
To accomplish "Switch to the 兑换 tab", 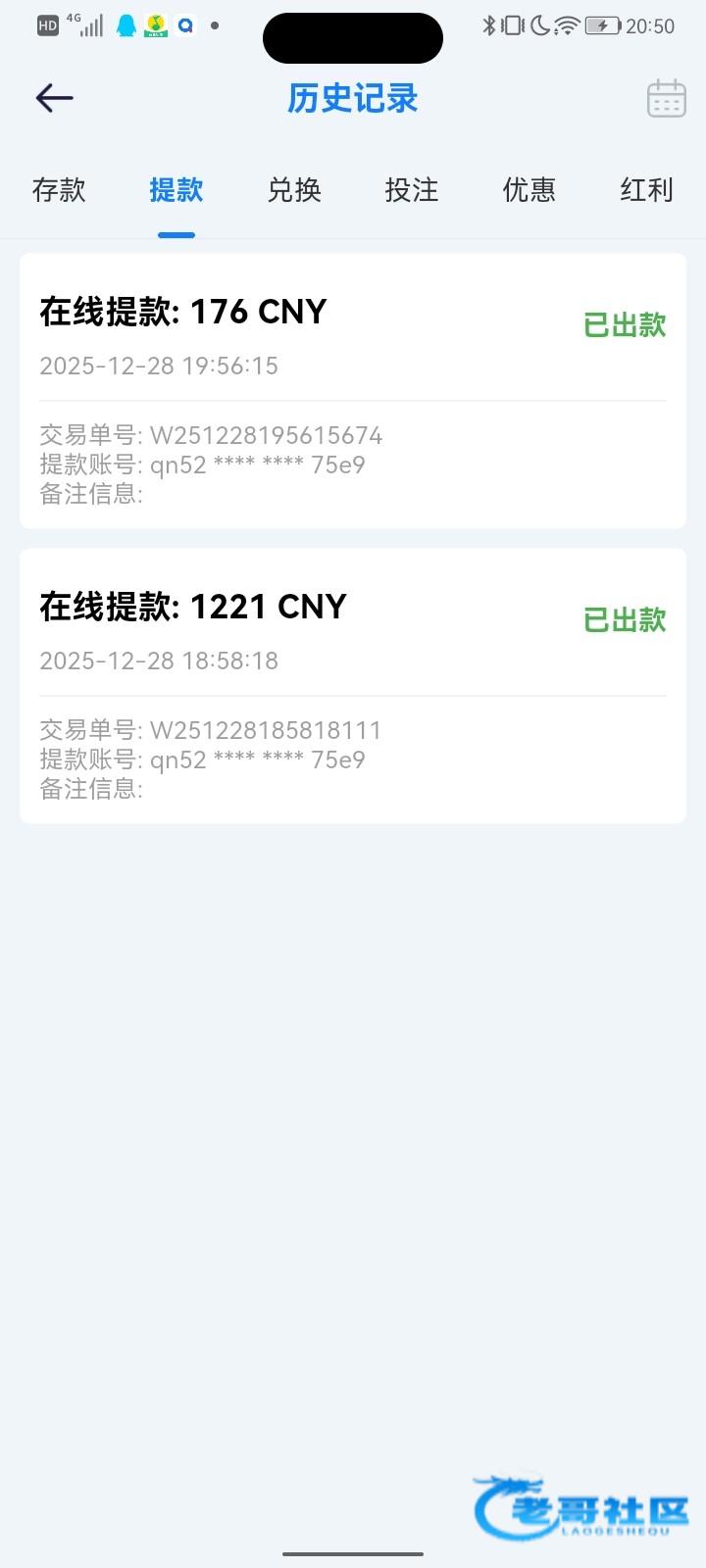I will point(294,189).
